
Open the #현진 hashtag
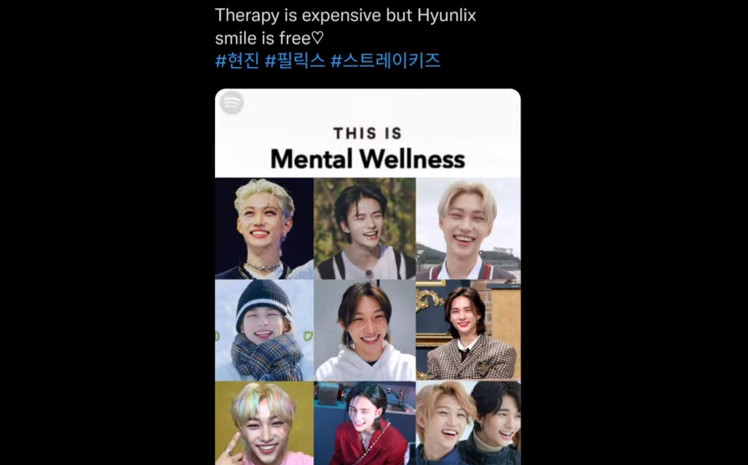coord(237,60)
